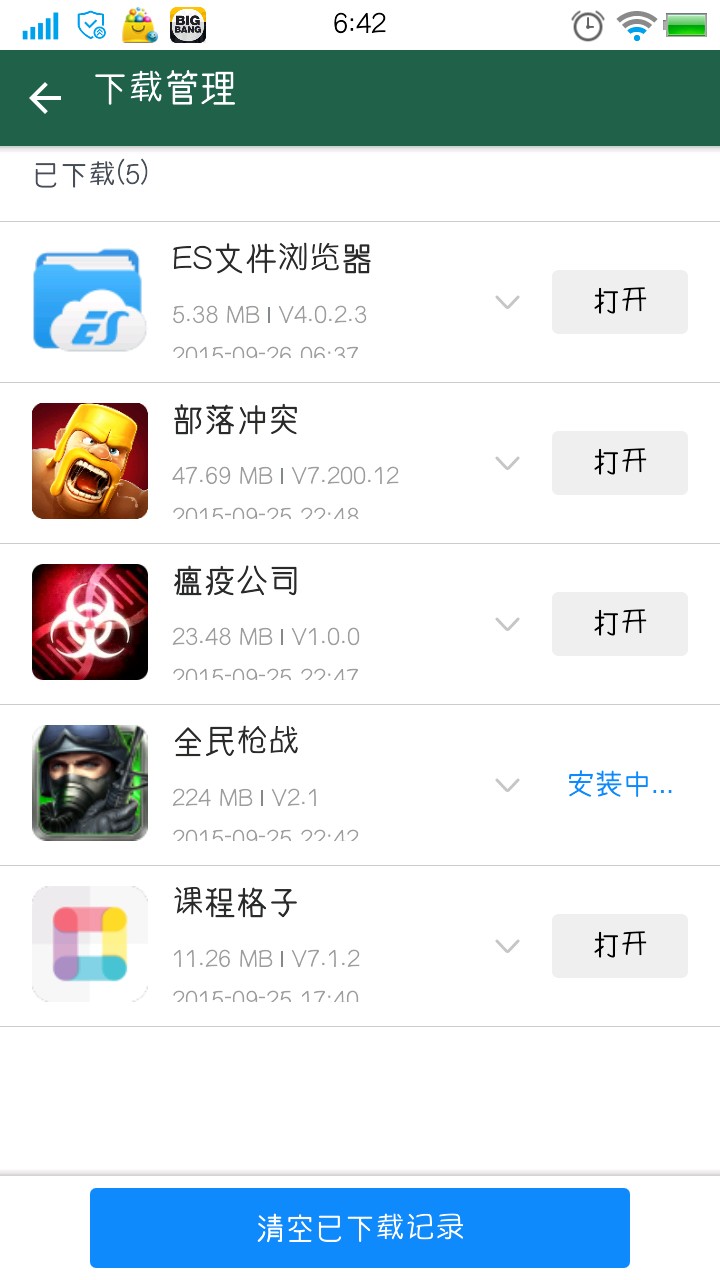This screenshot has height=1280, width=720.
Task: Tap 安装中... beside 全民枪战
Action: (x=620, y=785)
